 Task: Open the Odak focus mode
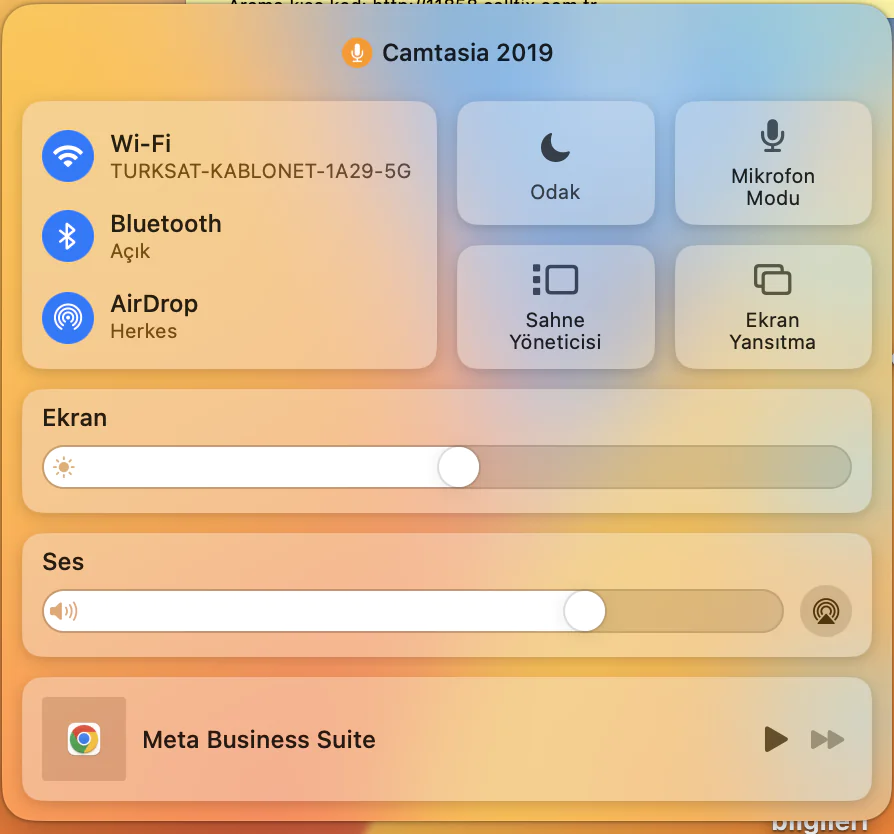555,163
